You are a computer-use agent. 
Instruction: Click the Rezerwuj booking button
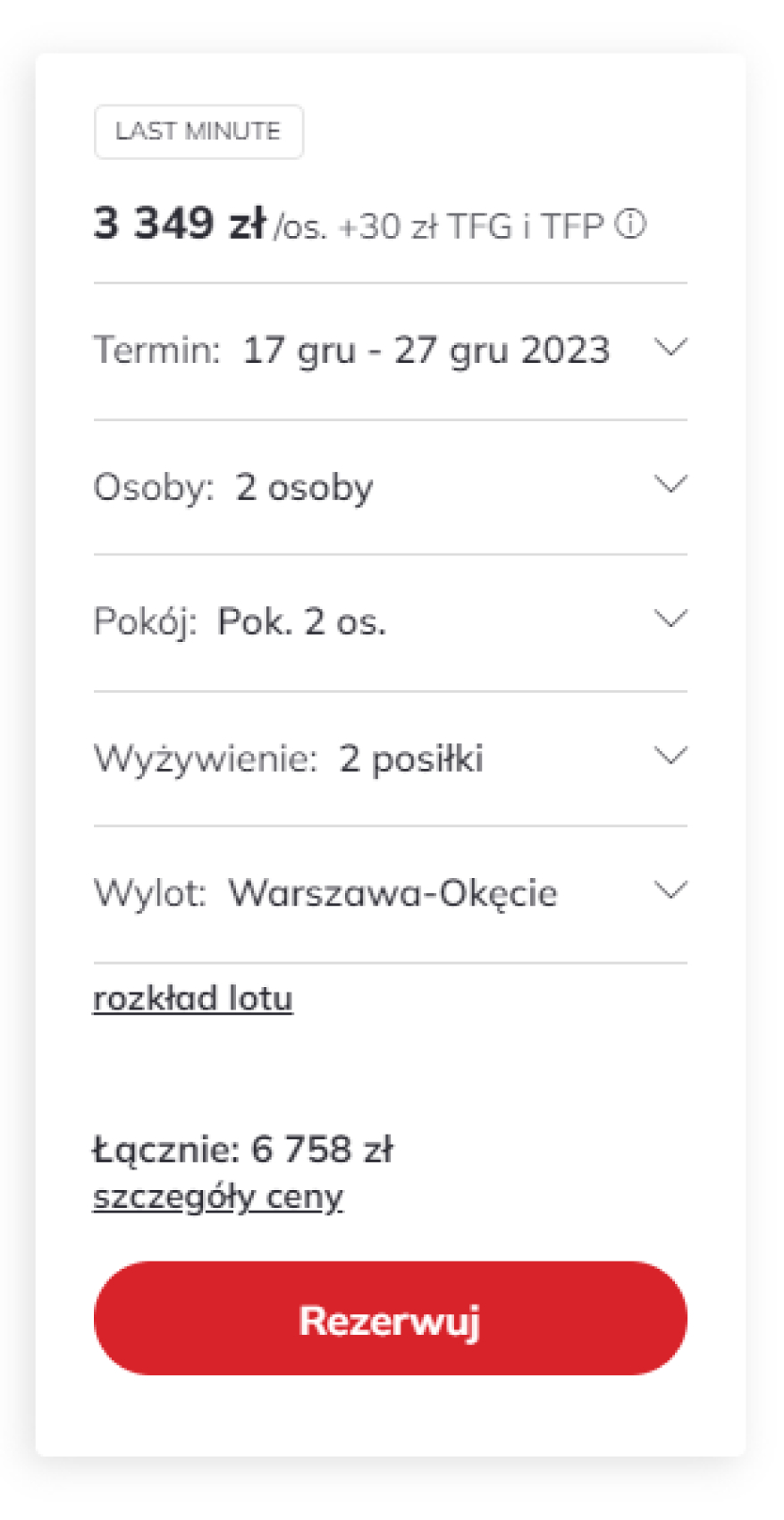tap(391, 1318)
